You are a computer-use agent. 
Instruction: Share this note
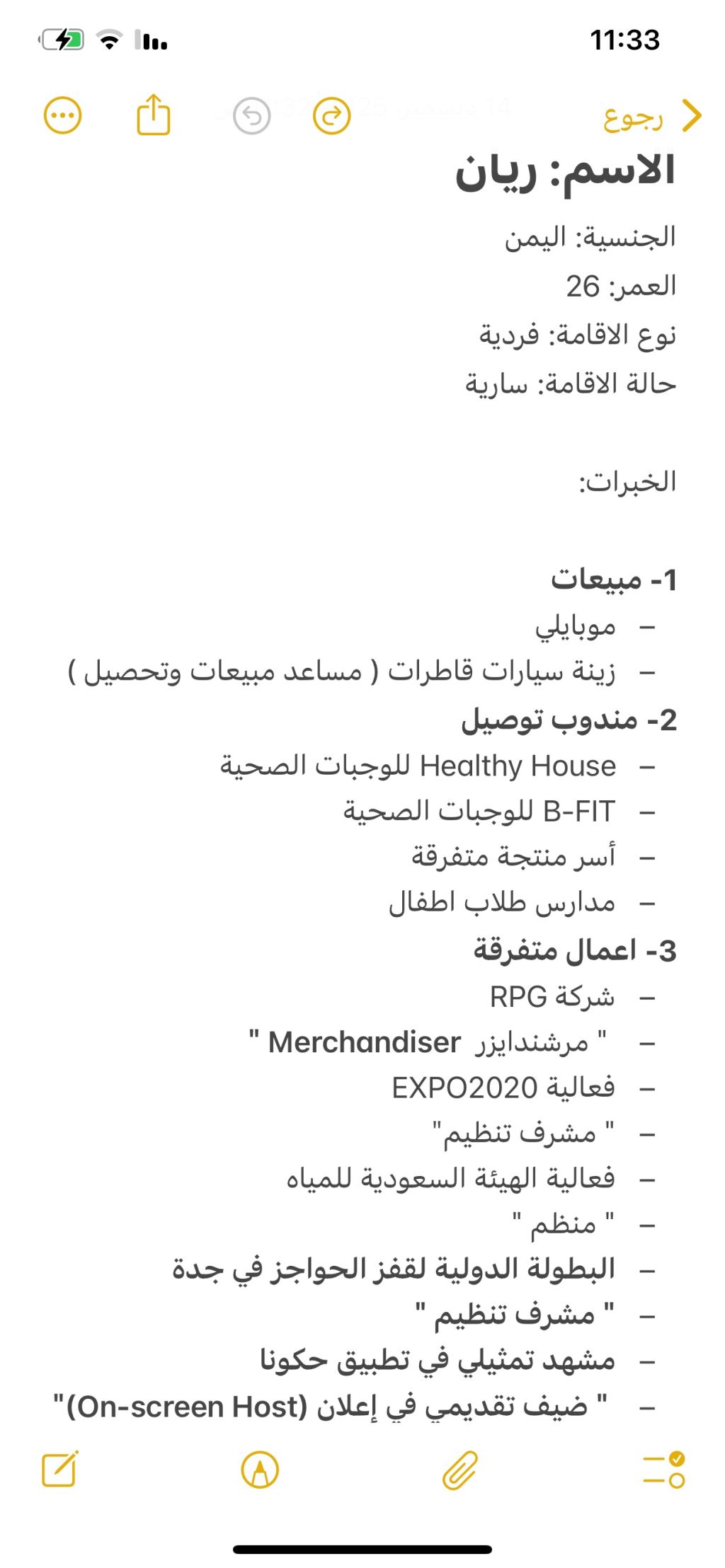[x=154, y=115]
